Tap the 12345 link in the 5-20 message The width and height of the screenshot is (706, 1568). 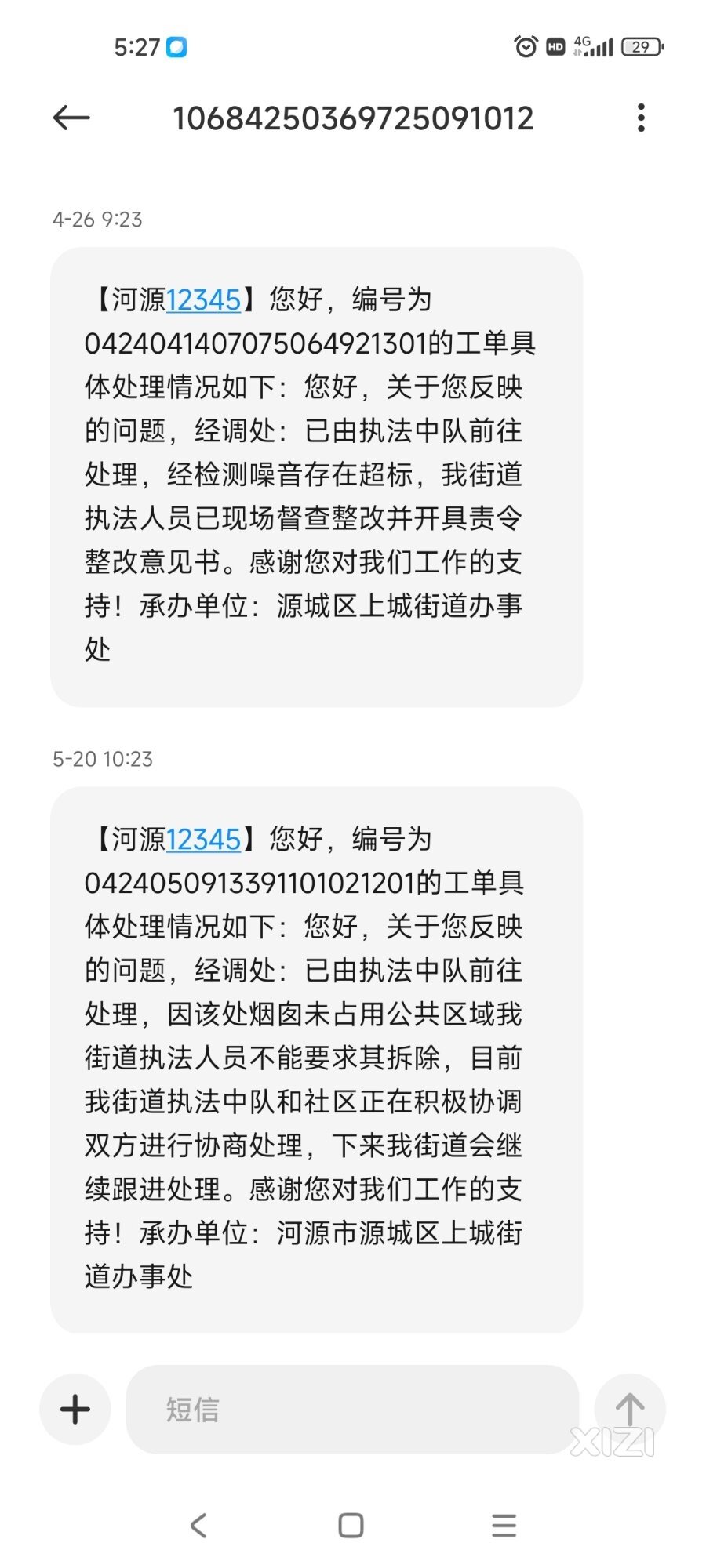click(x=203, y=840)
